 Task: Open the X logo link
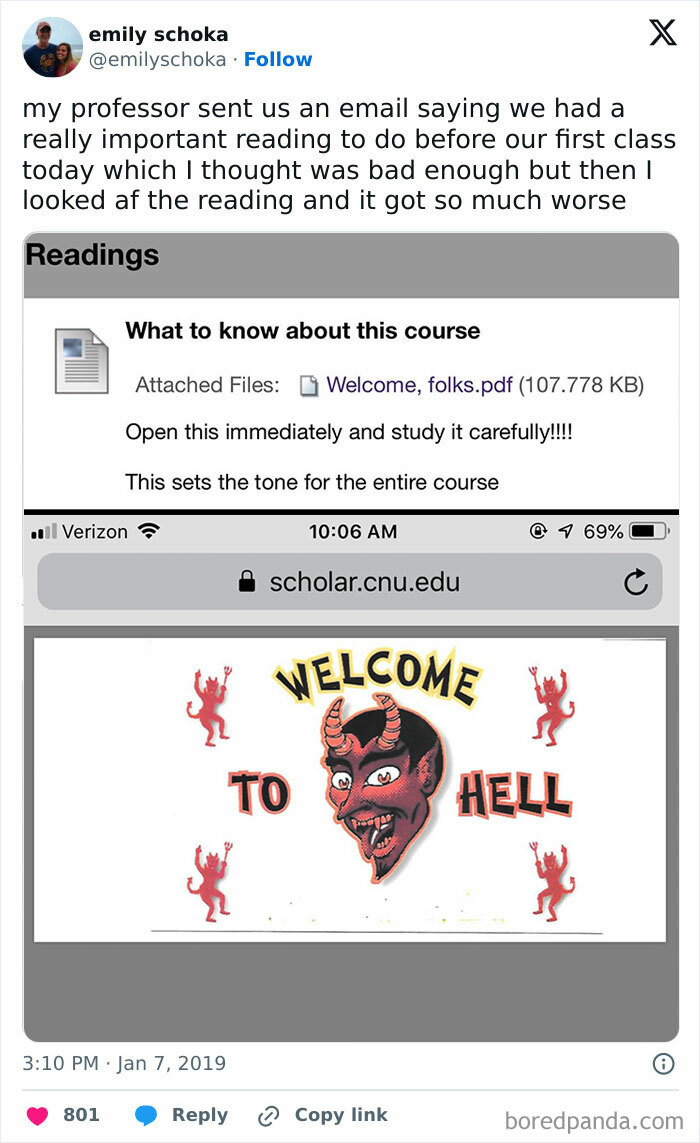point(662,34)
